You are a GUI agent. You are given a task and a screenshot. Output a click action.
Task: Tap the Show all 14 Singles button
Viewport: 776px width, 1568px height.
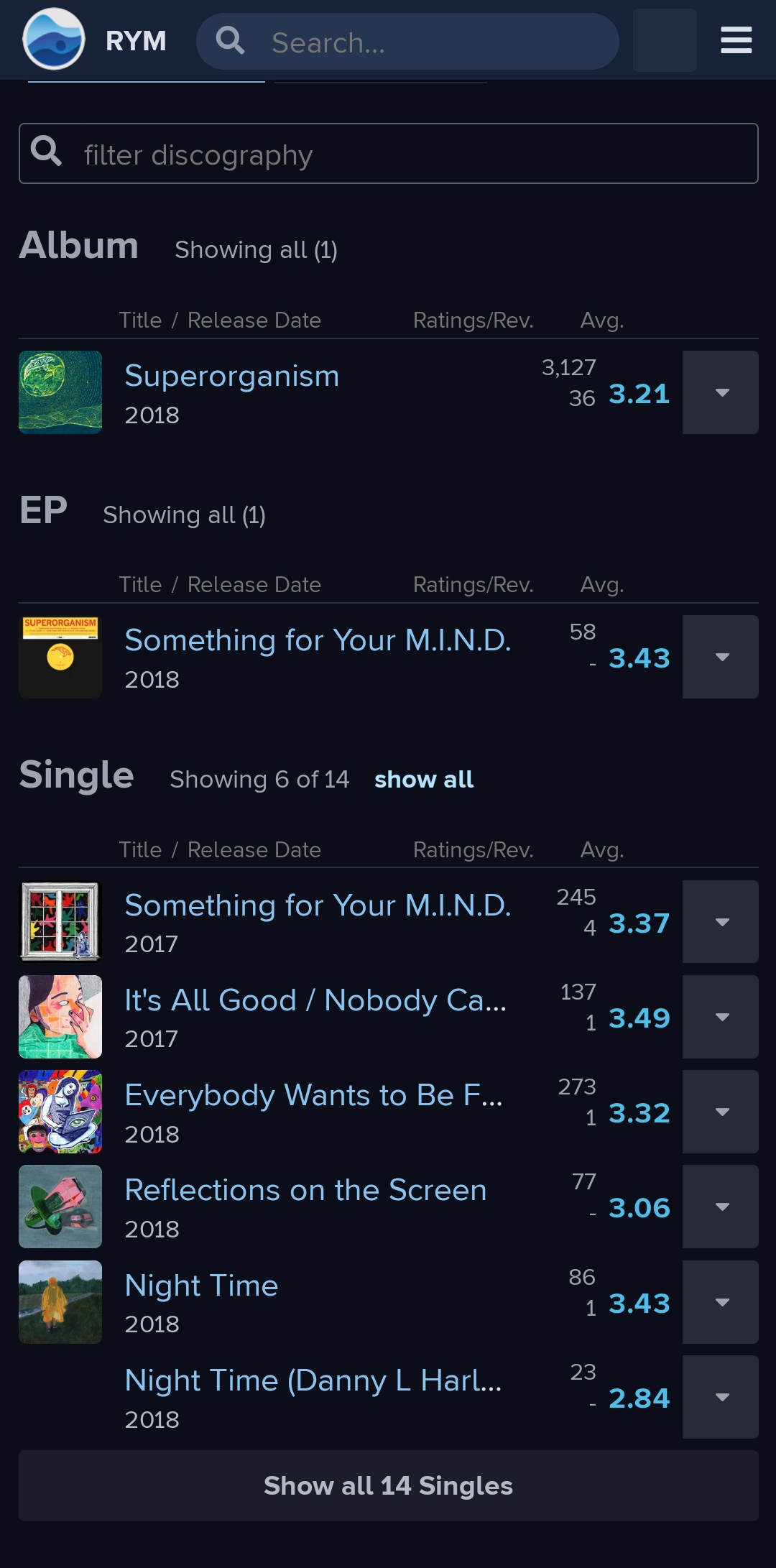click(389, 1485)
